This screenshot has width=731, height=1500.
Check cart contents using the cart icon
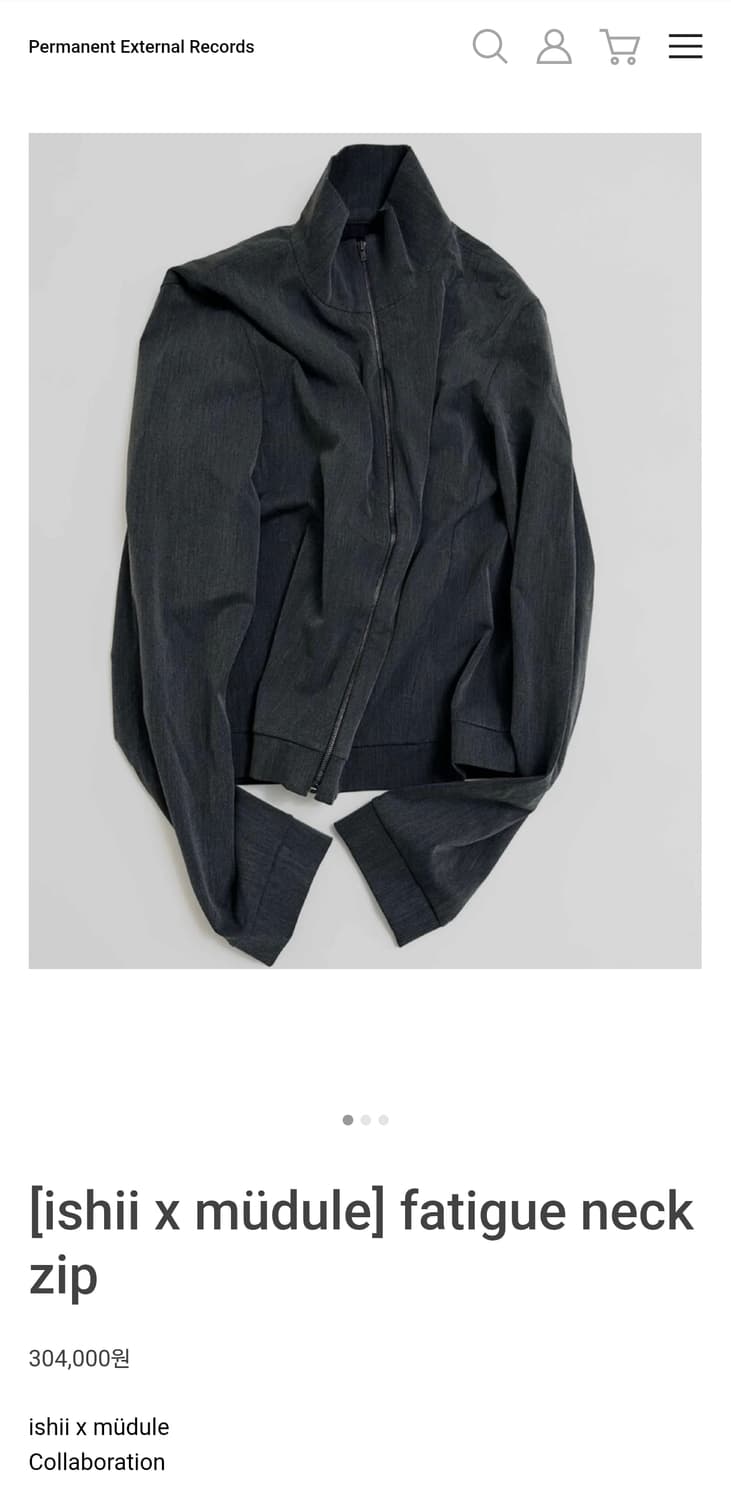point(620,46)
